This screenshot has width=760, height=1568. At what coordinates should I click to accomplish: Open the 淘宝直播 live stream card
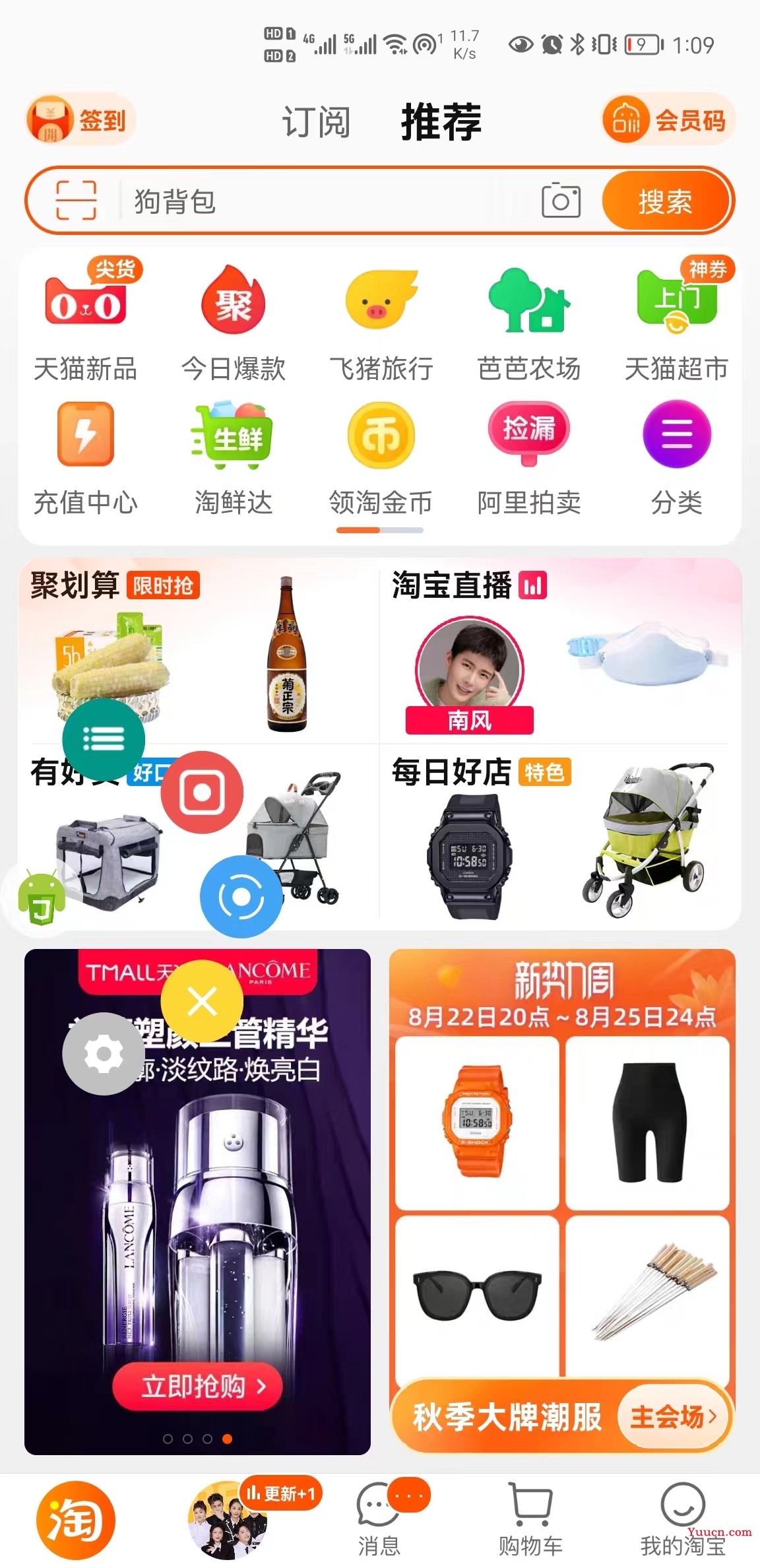(x=559, y=651)
